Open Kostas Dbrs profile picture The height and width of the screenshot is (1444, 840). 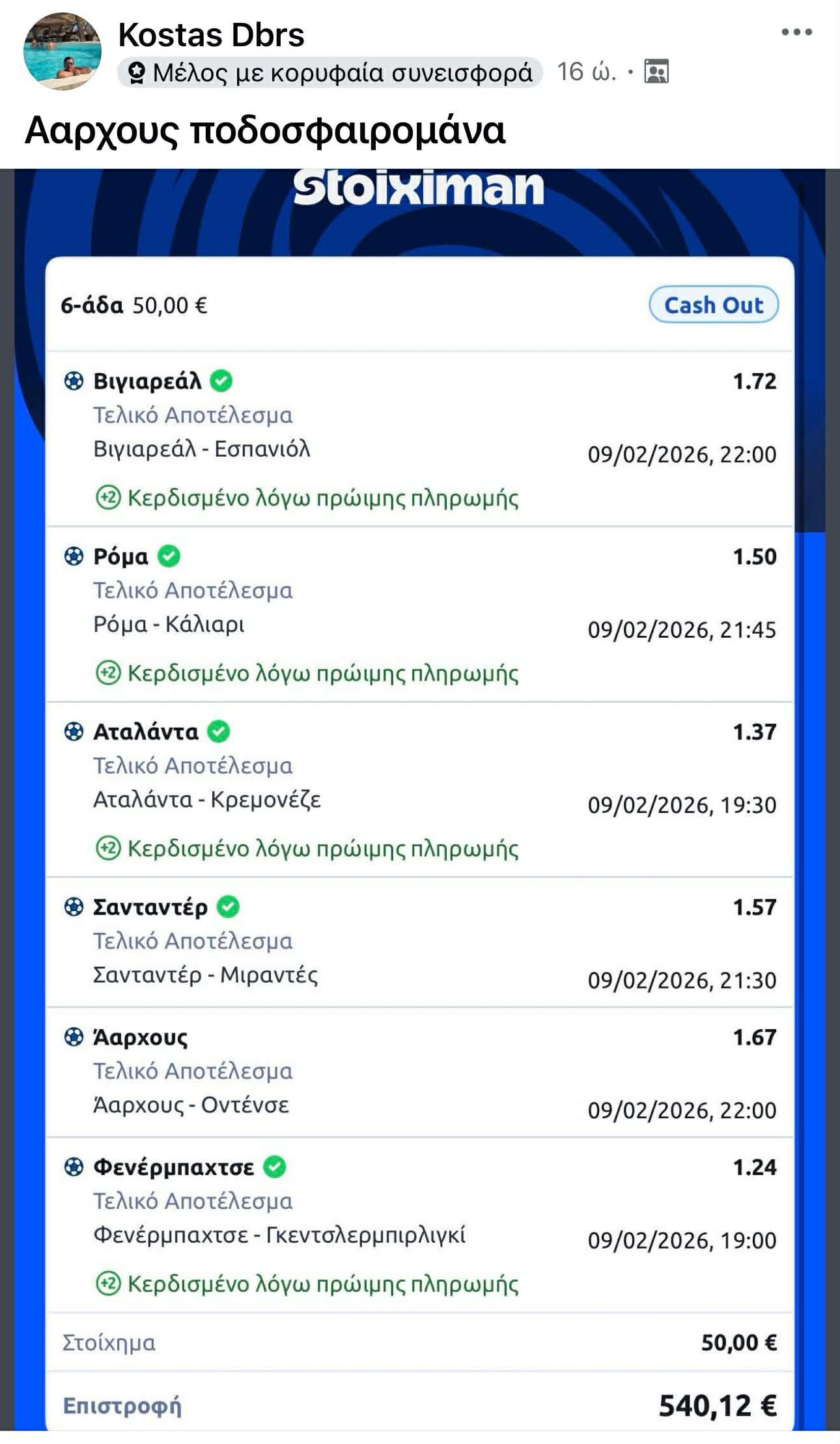click(62, 51)
